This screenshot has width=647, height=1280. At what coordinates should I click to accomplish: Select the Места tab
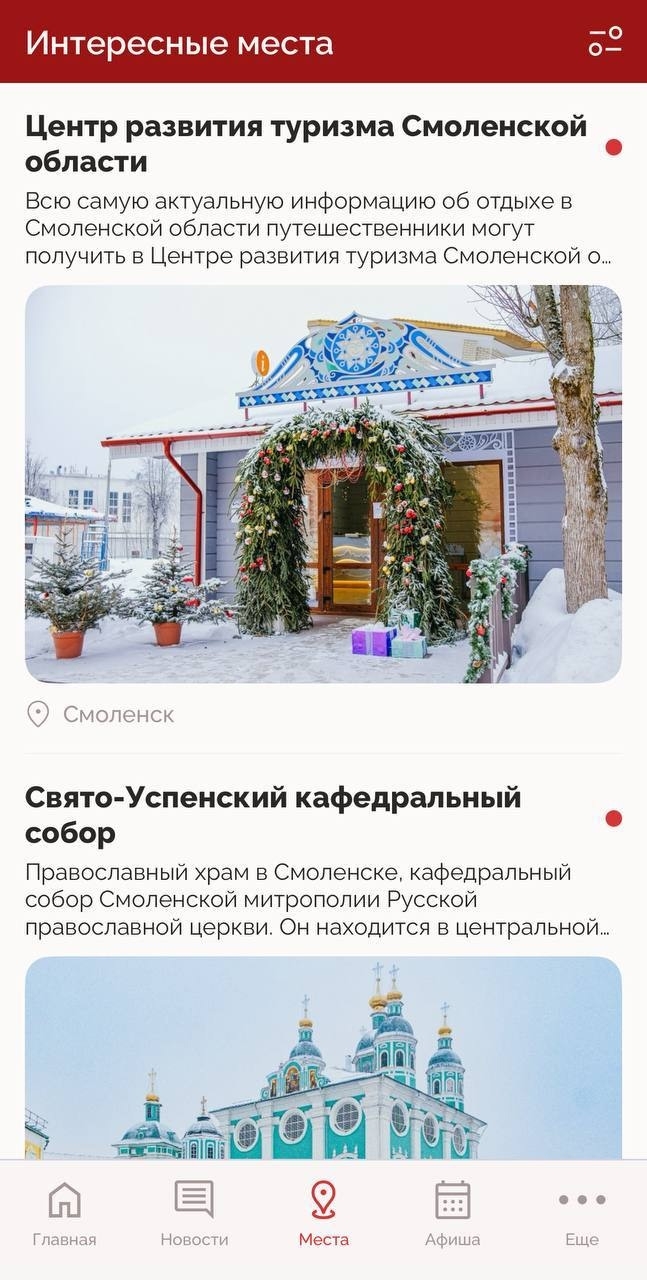pos(323,1212)
